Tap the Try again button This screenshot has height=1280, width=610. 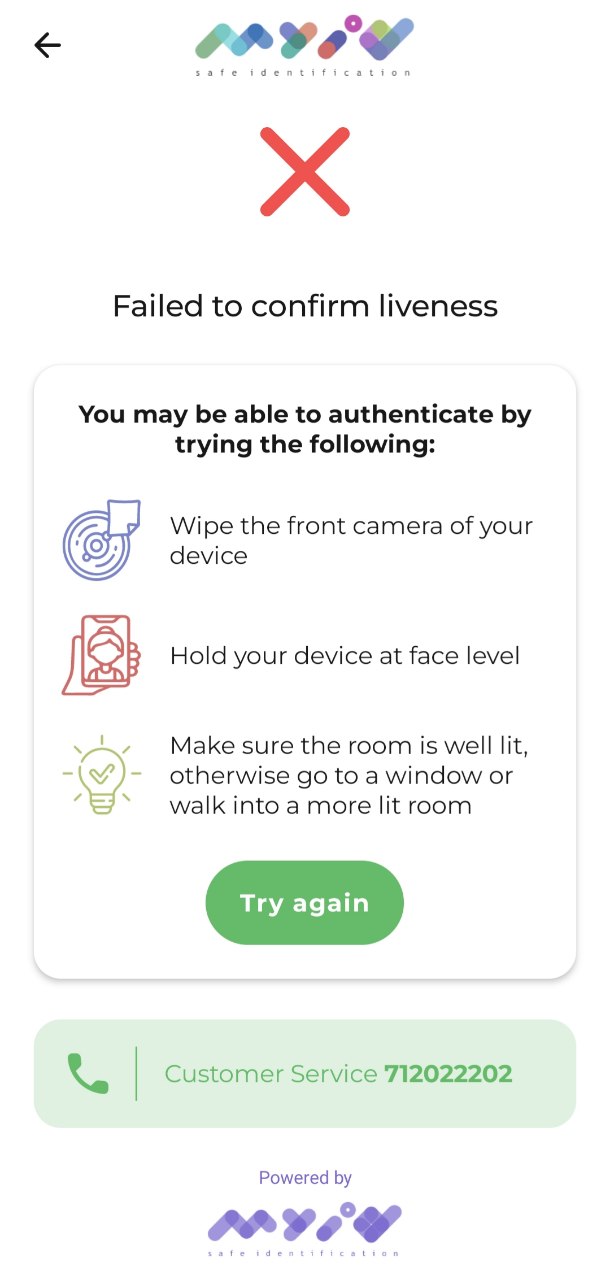click(x=305, y=902)
